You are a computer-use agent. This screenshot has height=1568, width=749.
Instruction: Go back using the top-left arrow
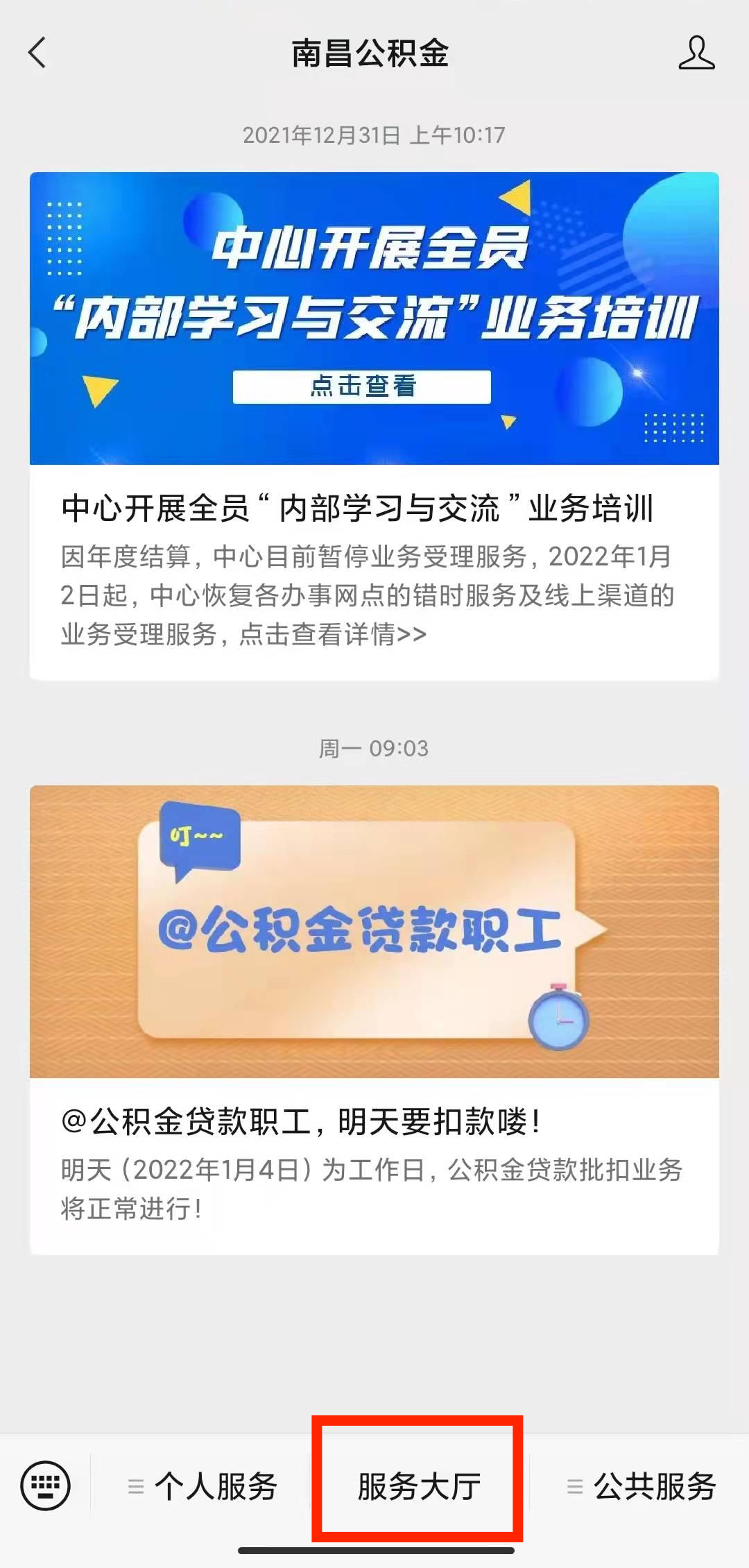(37, 53)
